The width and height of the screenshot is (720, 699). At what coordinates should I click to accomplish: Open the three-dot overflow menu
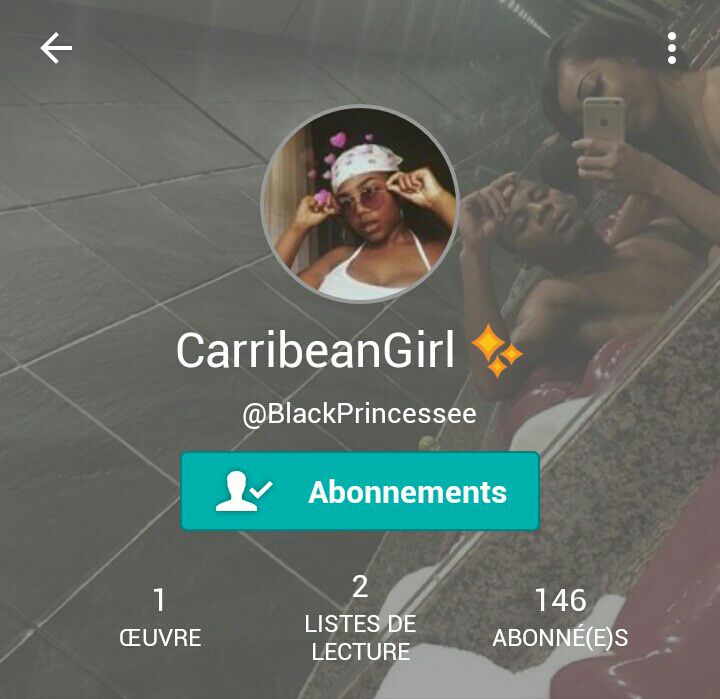pos(672,48)
